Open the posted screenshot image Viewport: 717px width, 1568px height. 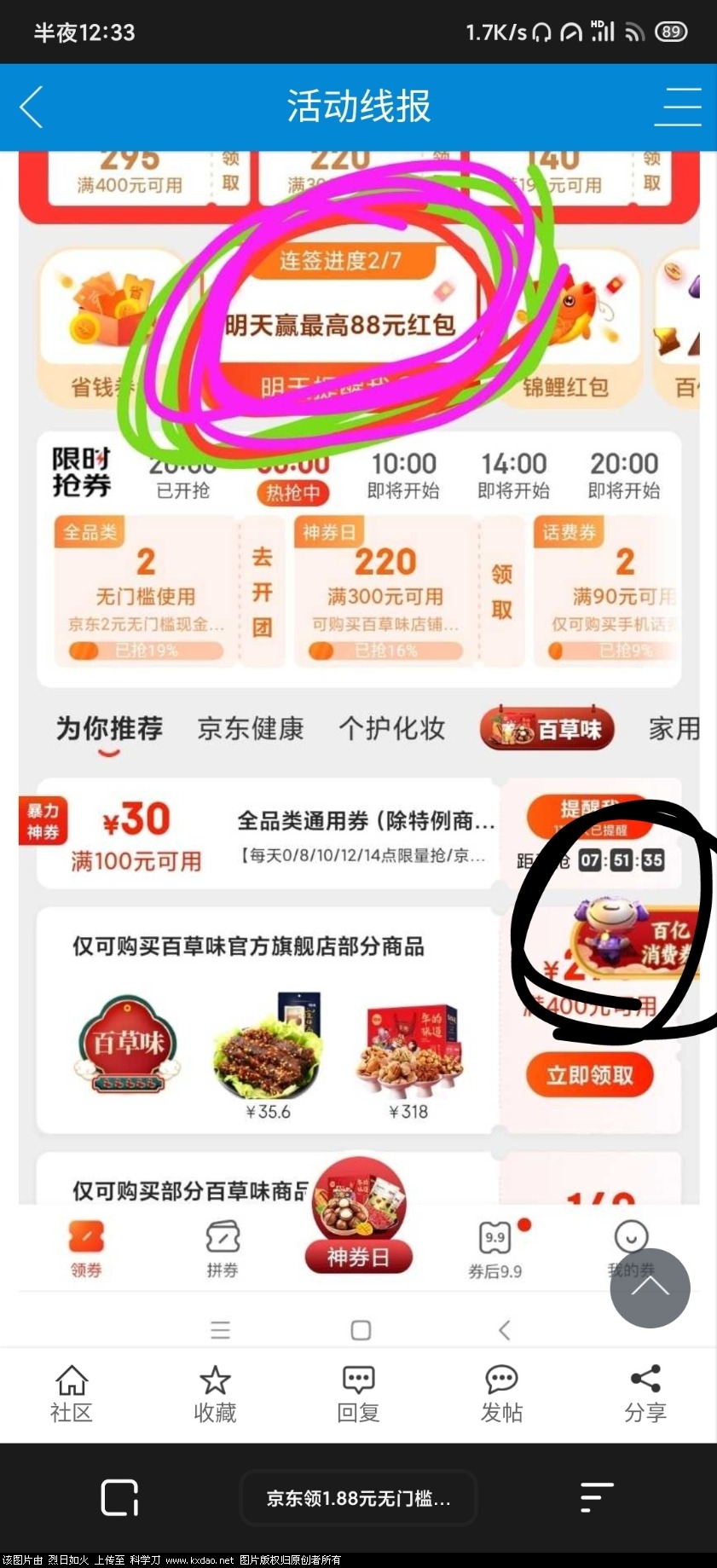click(x=358, y=682)
